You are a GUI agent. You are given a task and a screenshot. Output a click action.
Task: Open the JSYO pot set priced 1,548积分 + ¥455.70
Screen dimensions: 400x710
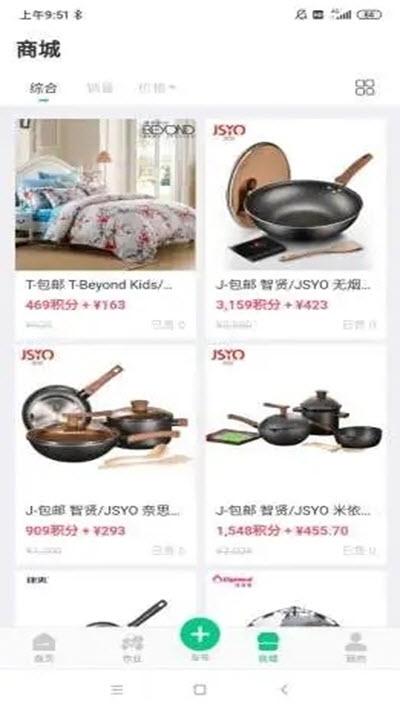(295, 455)
